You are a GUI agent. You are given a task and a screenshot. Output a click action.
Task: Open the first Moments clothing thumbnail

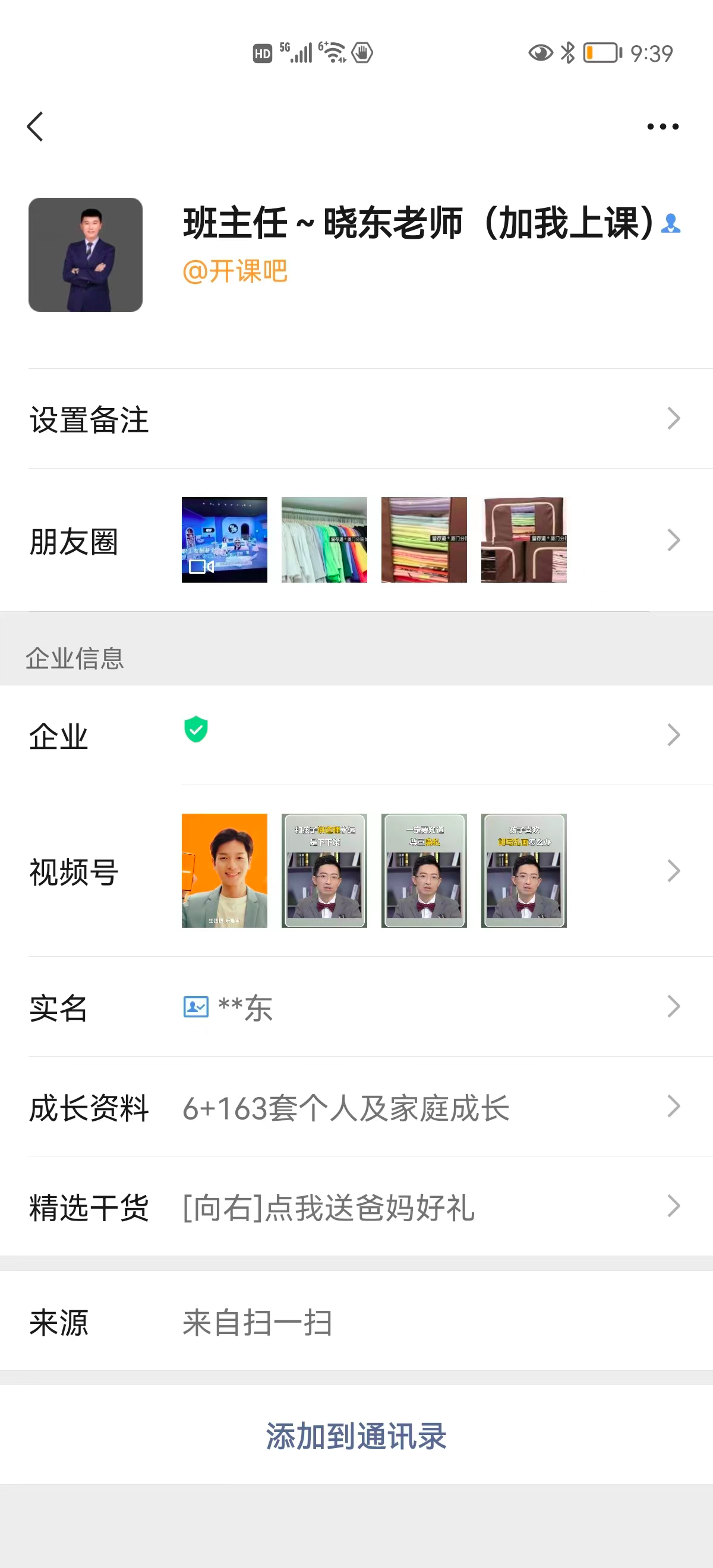323,540
